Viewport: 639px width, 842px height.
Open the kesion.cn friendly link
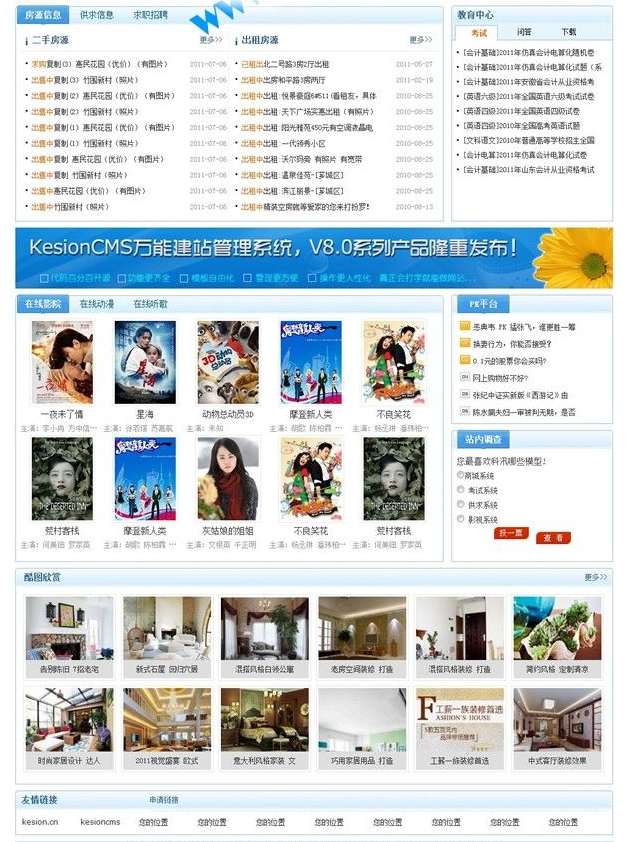point(40,822)
